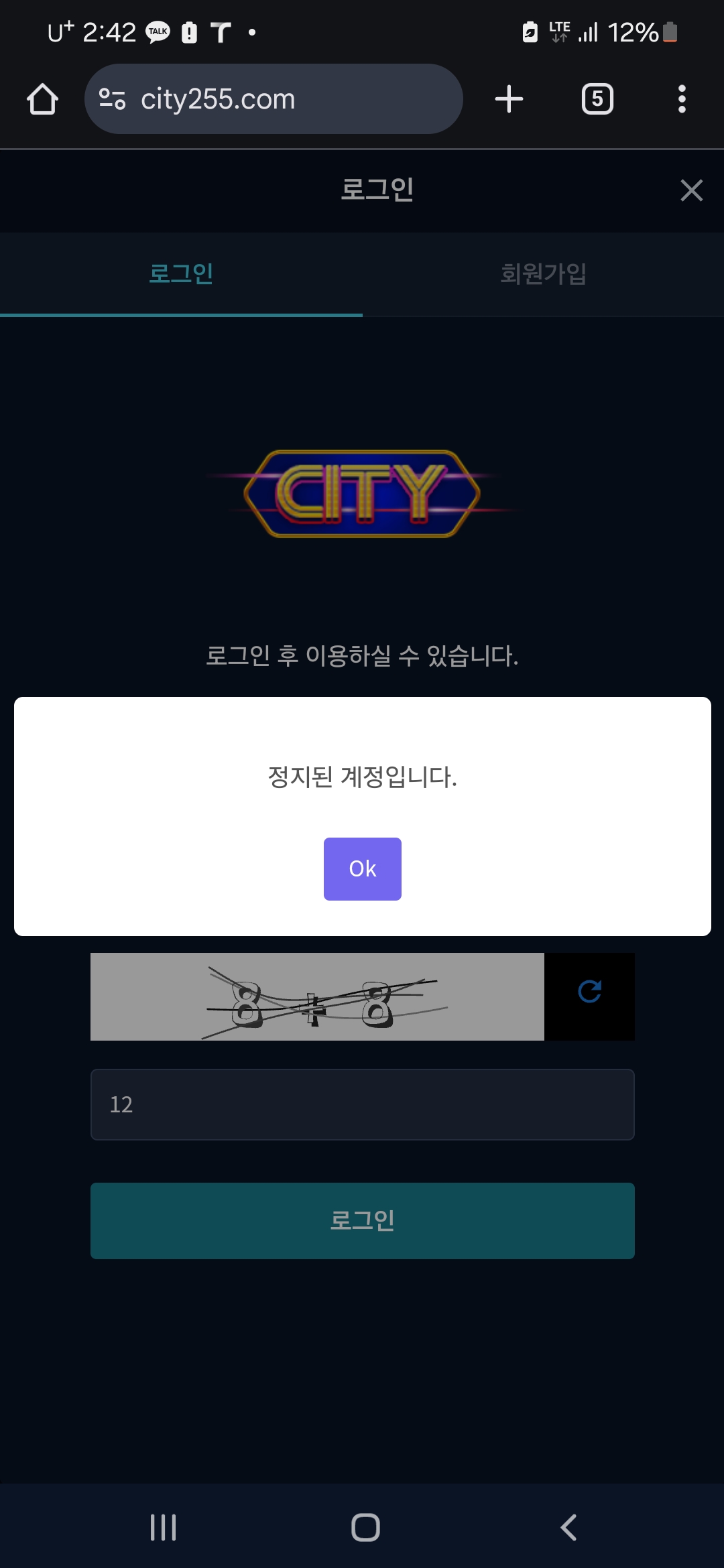Screen dimensions: 724x1568
Task: Switch to the 회원가입 tab
Action: click(x=543, y=273)
